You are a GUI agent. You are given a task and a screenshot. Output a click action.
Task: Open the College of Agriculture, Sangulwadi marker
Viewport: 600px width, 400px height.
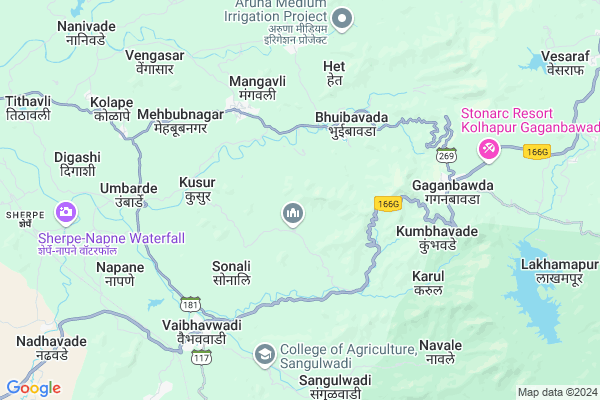(x=265, y=354)
